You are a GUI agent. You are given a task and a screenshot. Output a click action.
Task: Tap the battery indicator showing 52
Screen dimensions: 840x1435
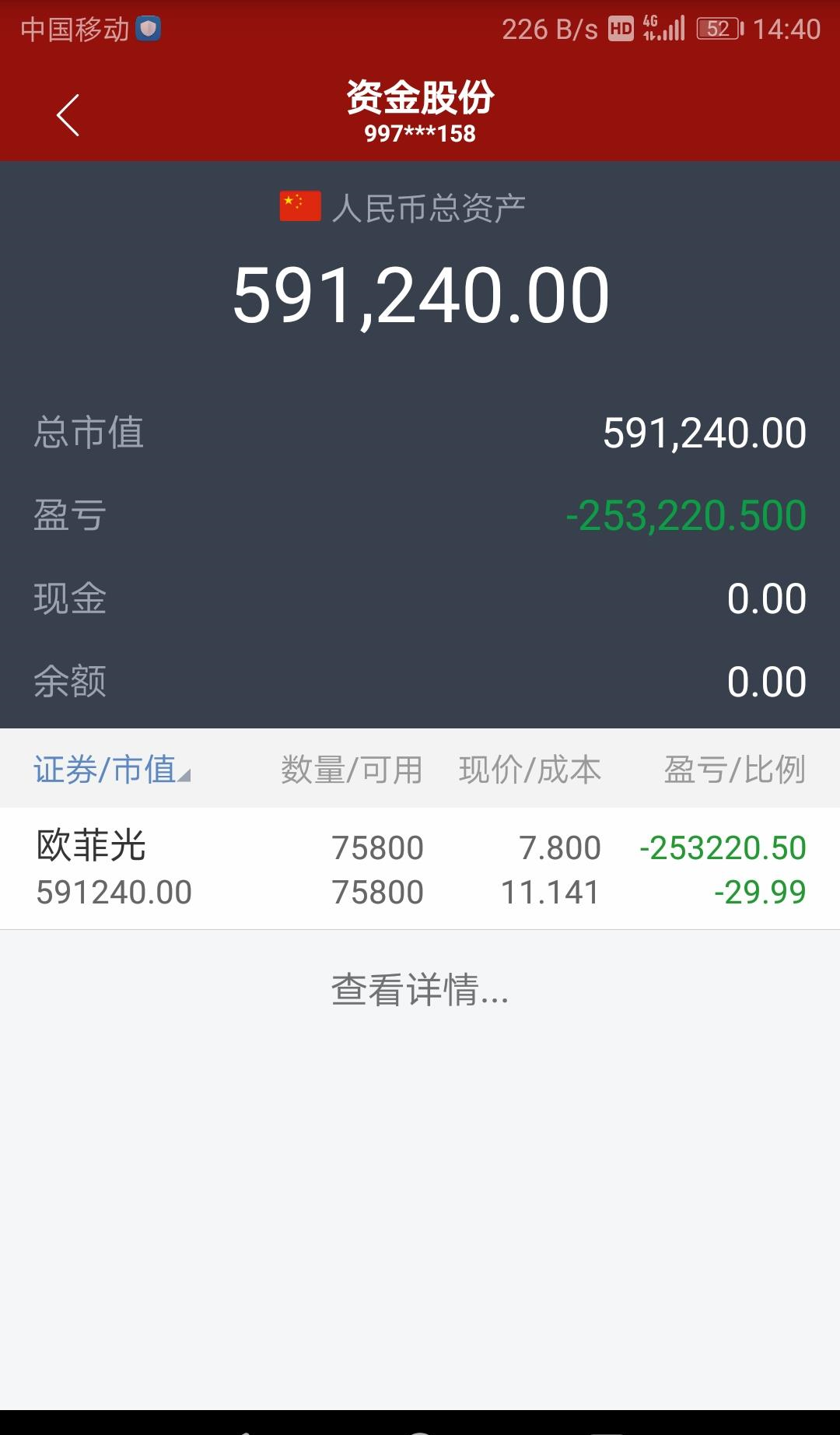(719, 28)
